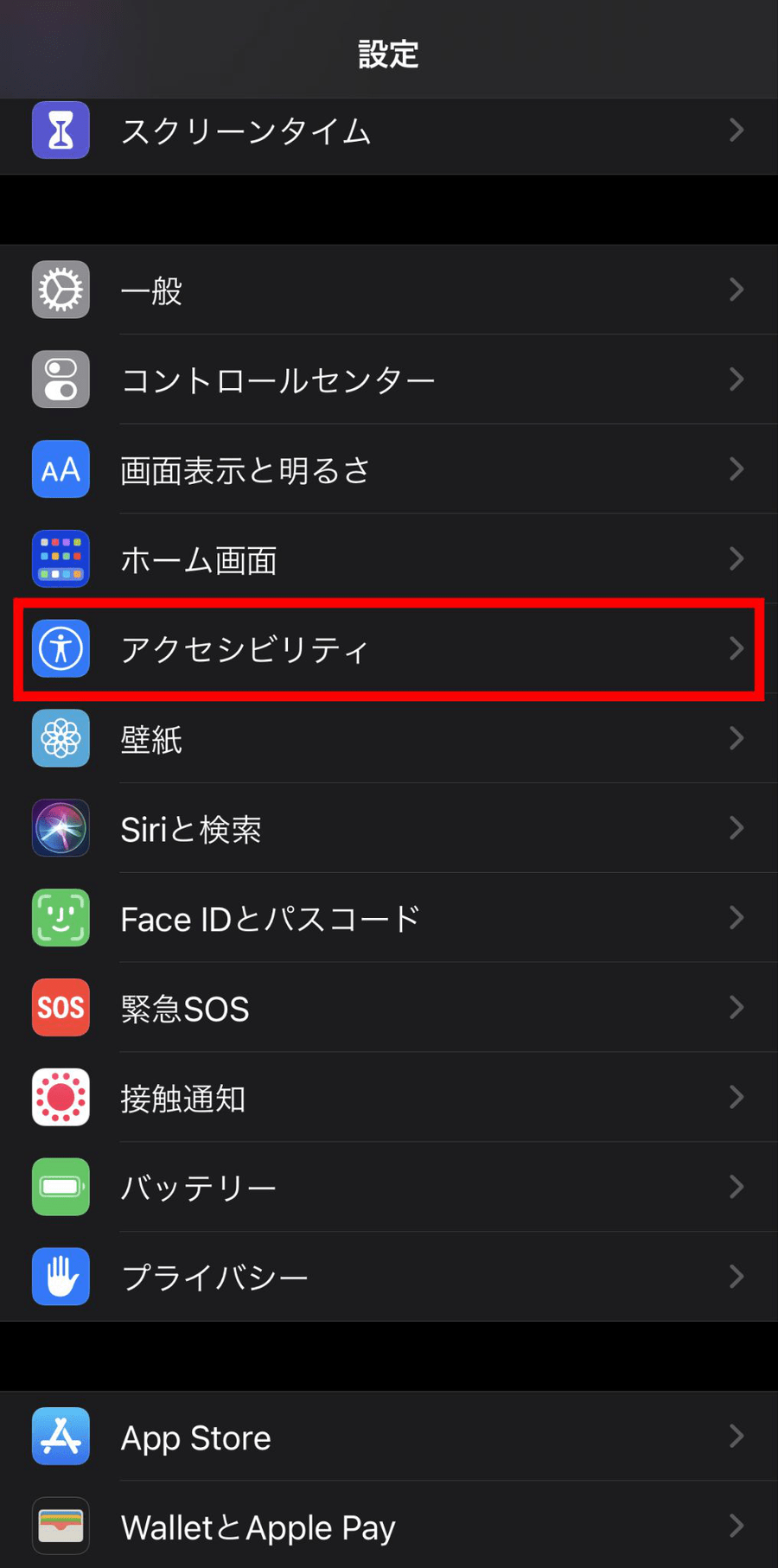Open ホーム画面 settings
The height and width of the screenshot is (1568, 778).
(389, 559)
